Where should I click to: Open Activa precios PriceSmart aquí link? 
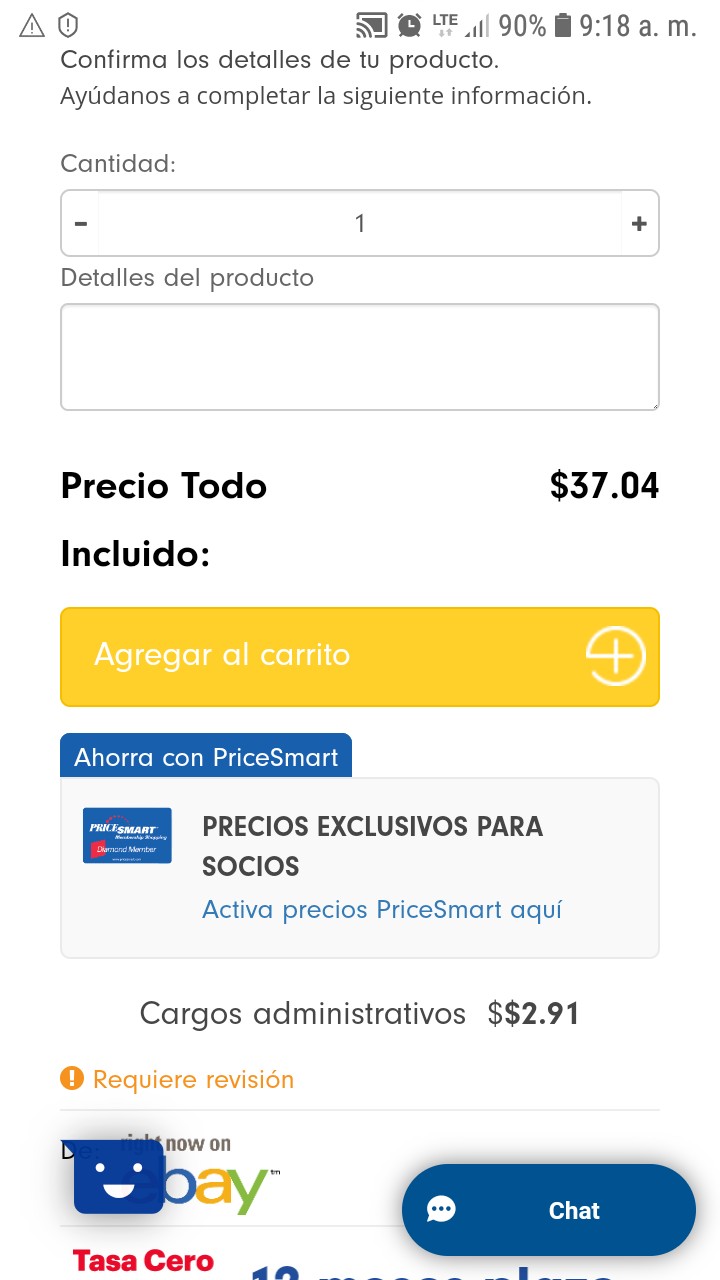coord(382,910)
